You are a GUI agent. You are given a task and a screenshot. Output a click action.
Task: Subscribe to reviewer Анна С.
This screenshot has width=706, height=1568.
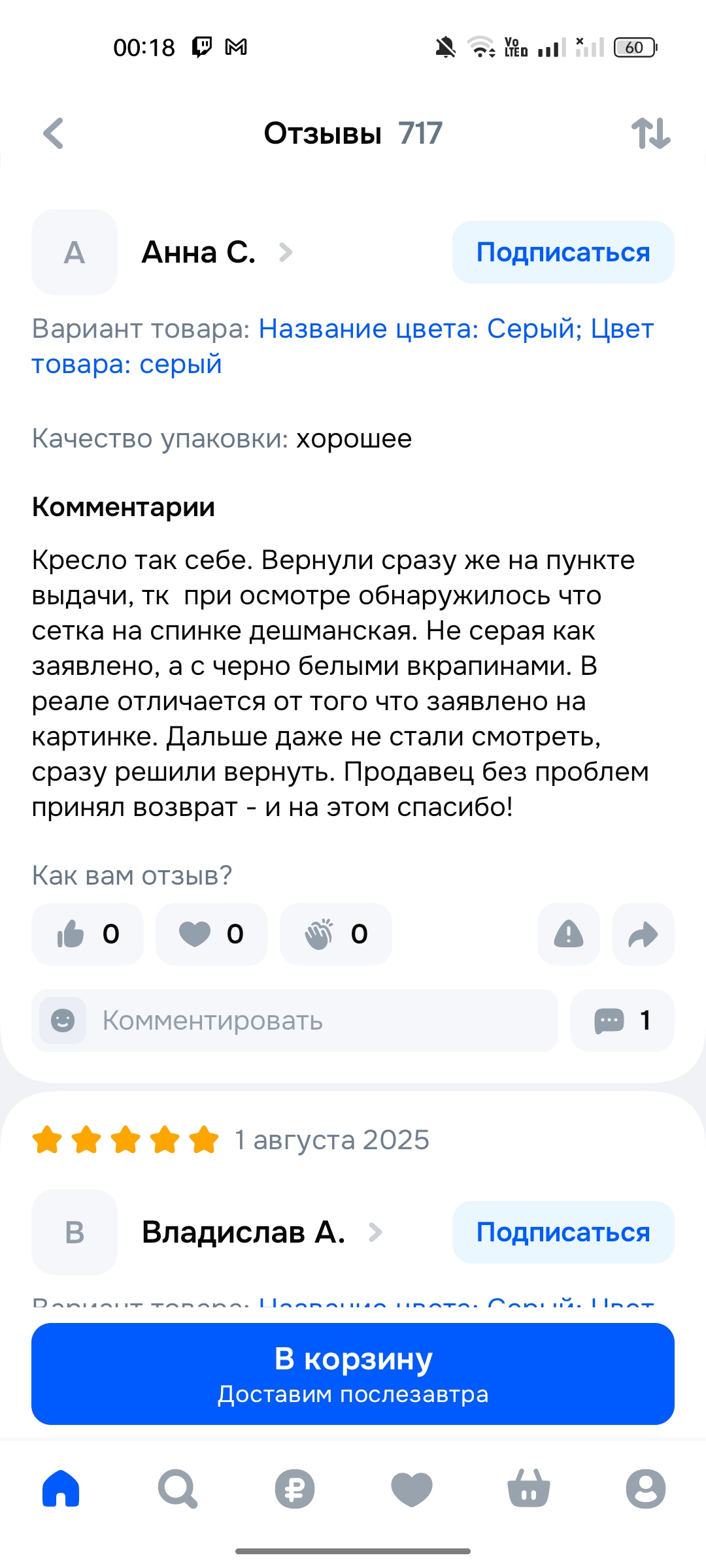tap(563, 252)
